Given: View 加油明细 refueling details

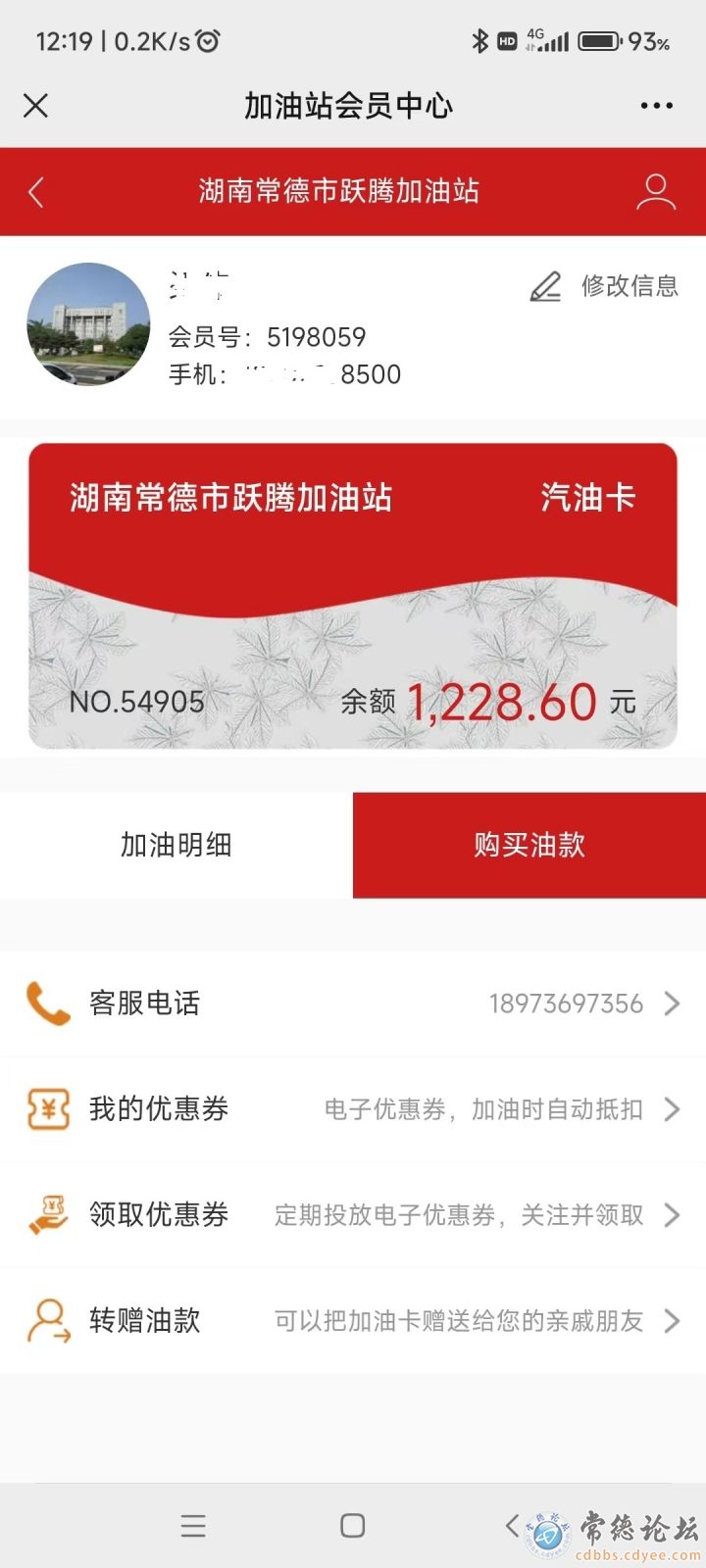Looking at the screenshot, I should point(176,845).
